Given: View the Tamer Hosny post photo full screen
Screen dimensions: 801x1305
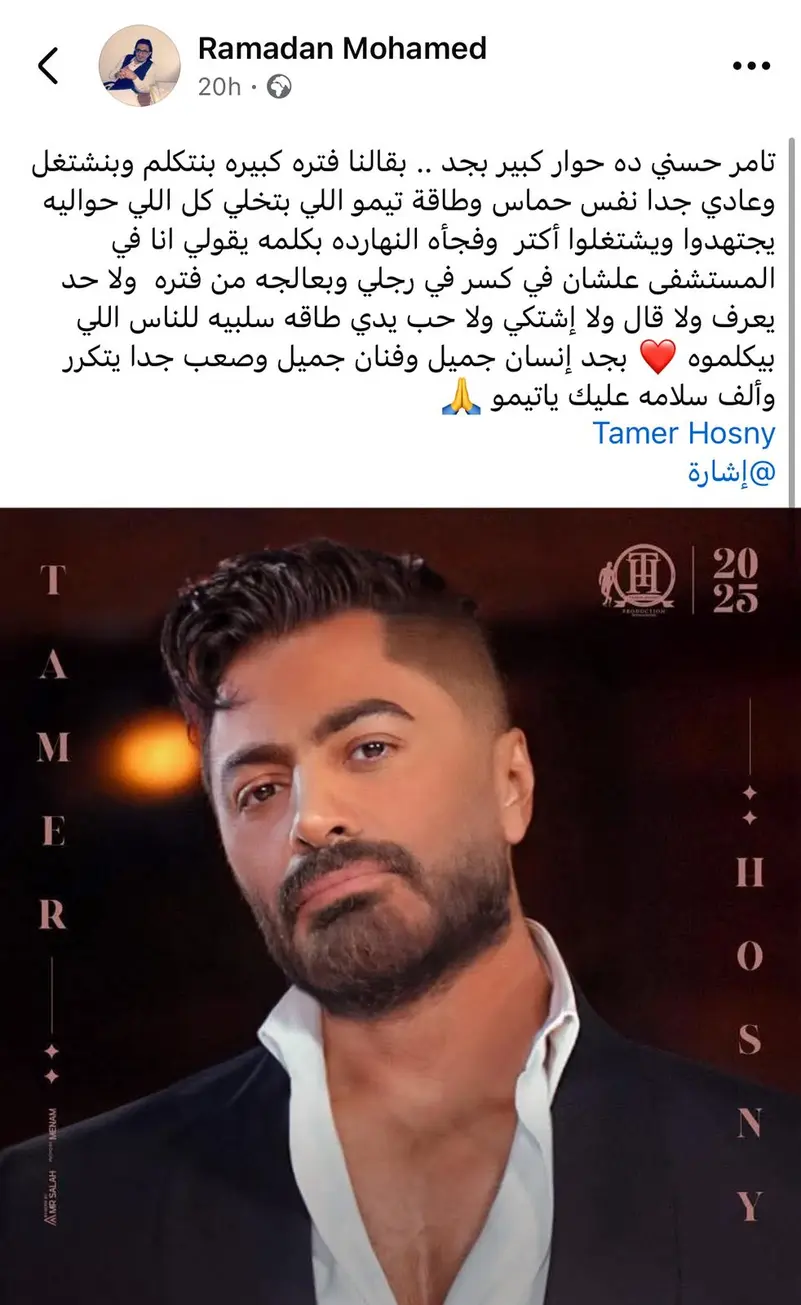Looking at the screenshot, I should tap(400, 905).
